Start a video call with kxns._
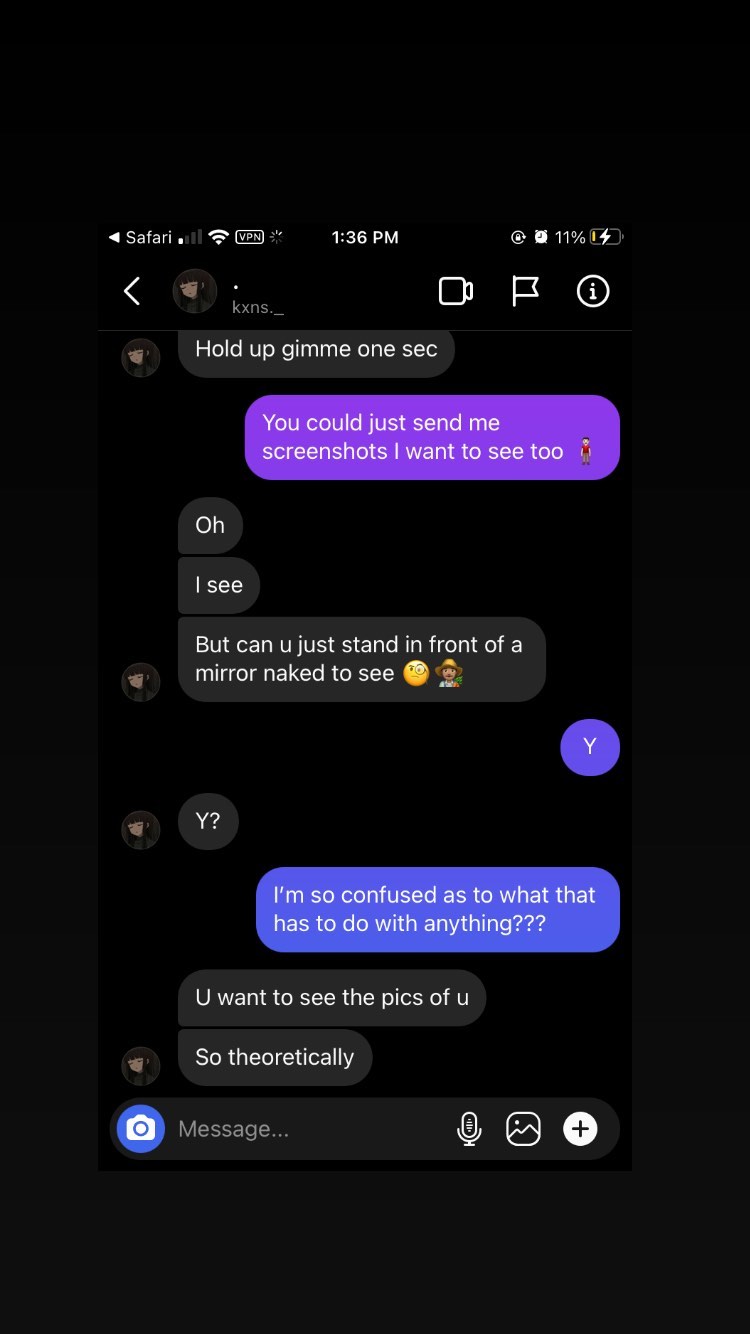Image resolution: width=750 pixels, height=1334 pixels. 456,291
